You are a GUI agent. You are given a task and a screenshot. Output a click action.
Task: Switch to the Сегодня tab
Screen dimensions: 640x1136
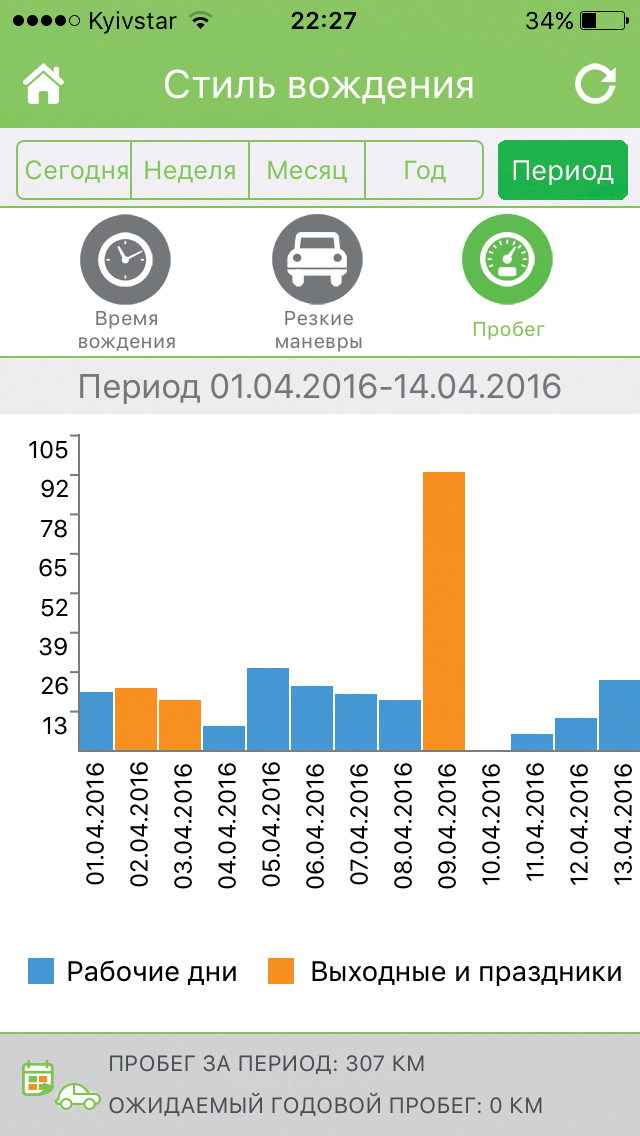coord(76,170)
